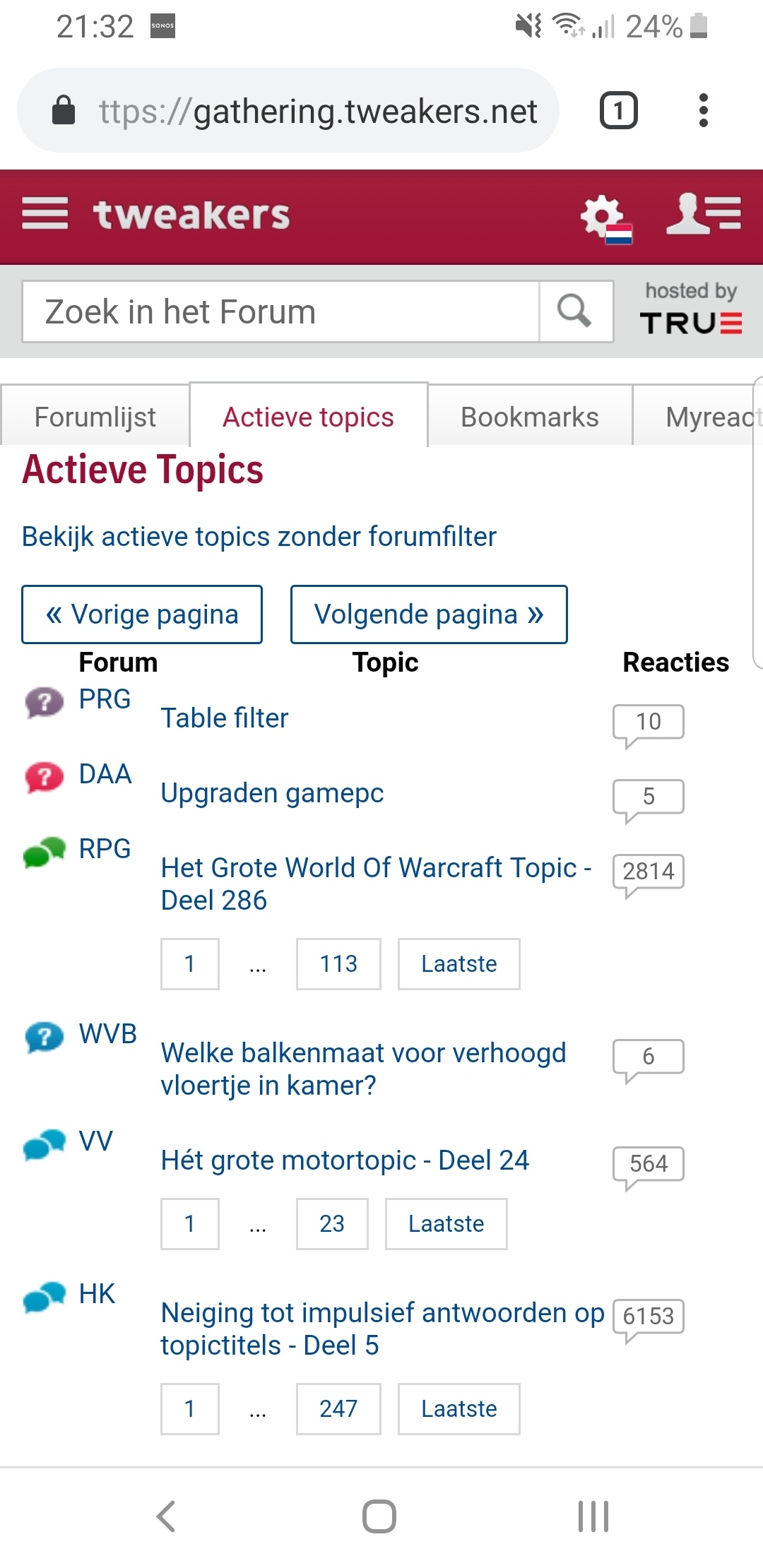
Task: Tap the system back button
Action: pos(166,1516)
